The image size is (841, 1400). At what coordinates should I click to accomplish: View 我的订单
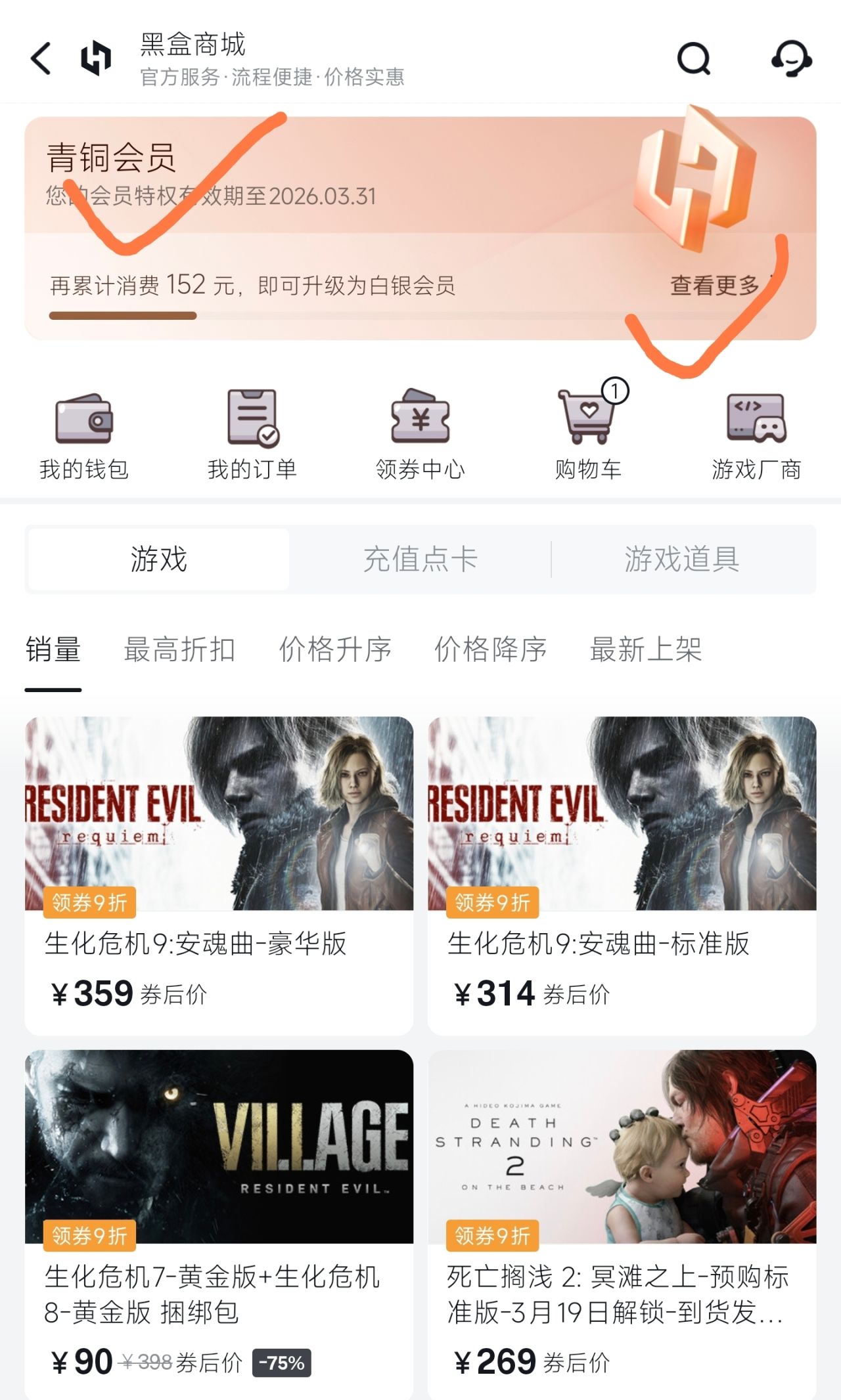pos(252,433)
